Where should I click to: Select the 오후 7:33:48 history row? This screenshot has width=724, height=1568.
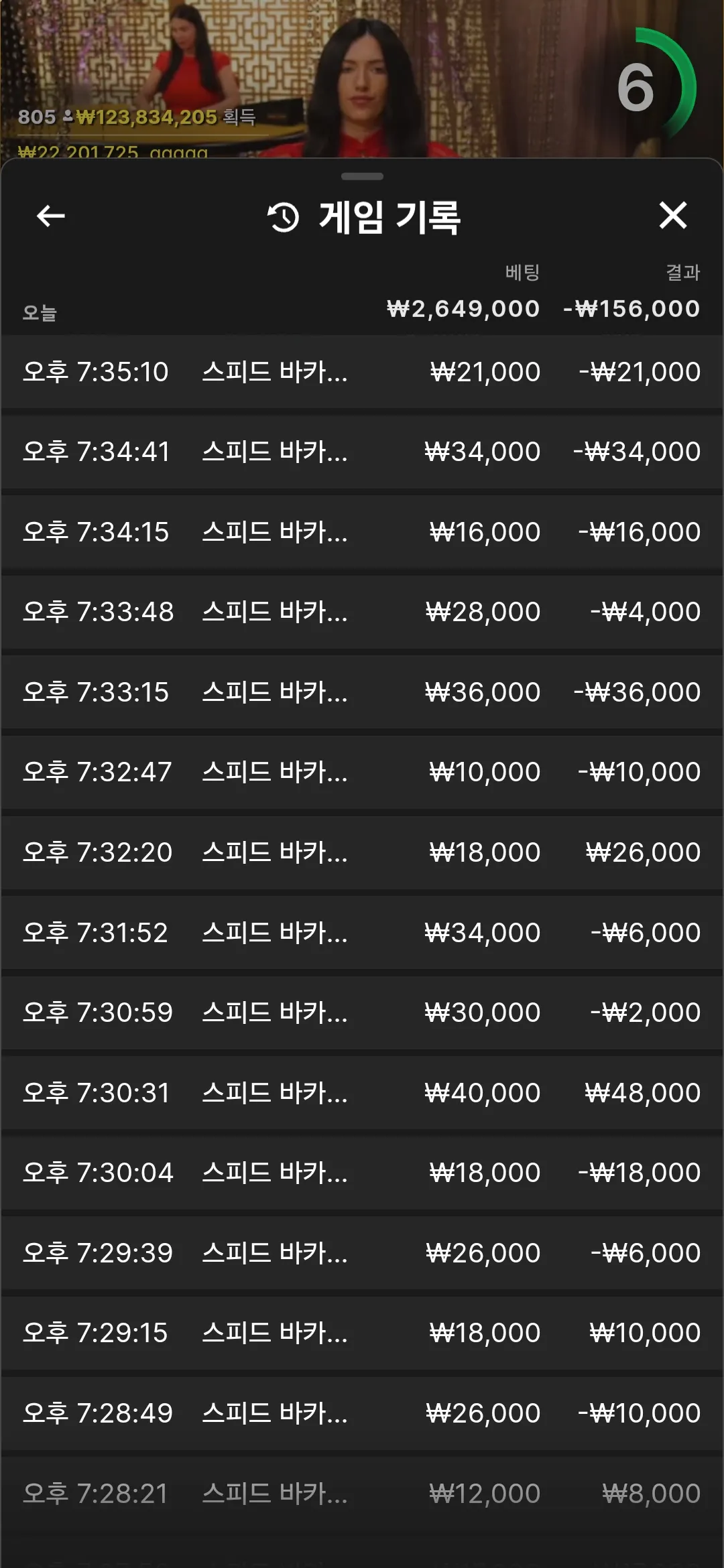[362, 612]
